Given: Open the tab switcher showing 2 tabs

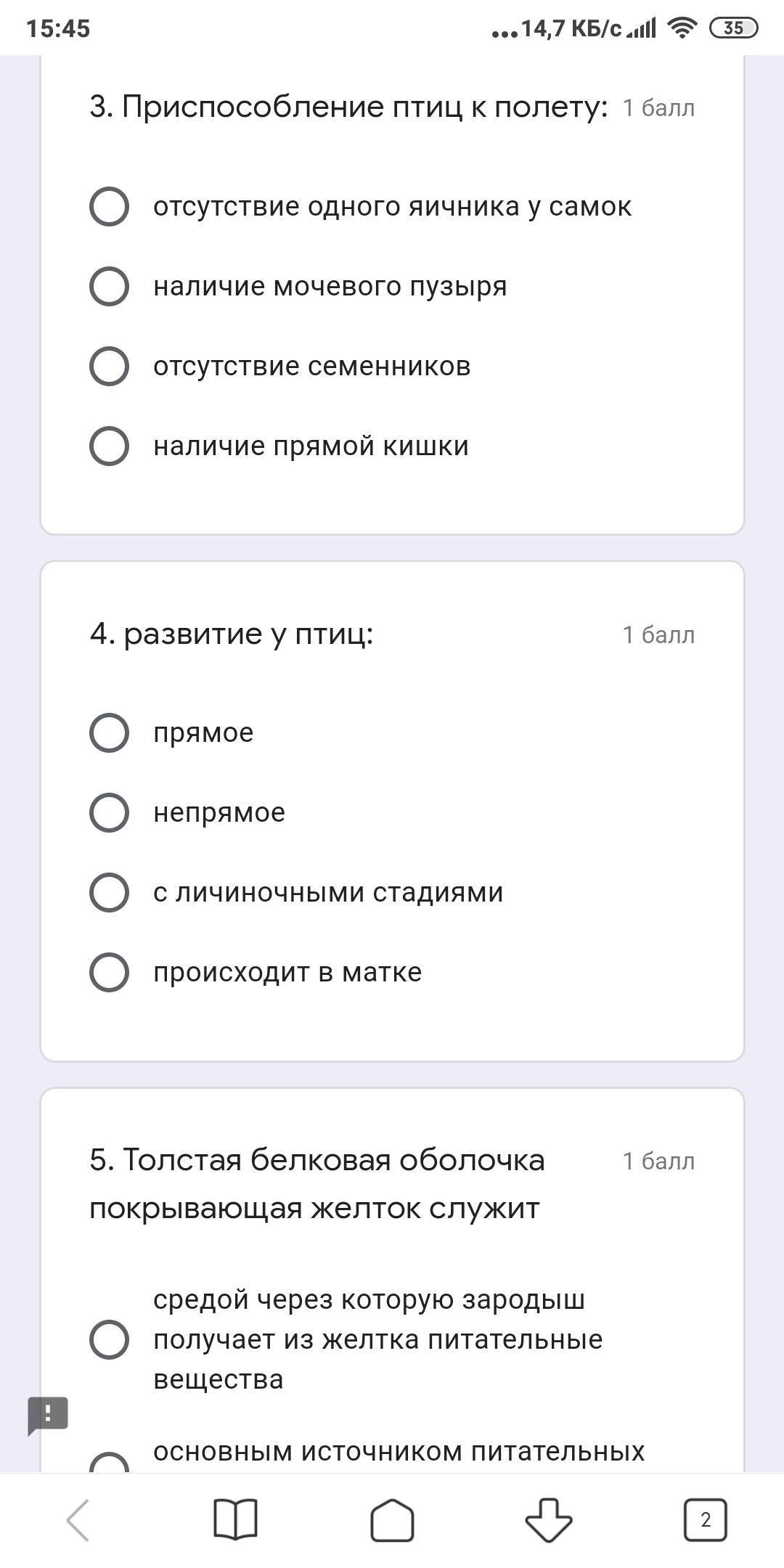Looking at the screenshot, I should 705,1520.
